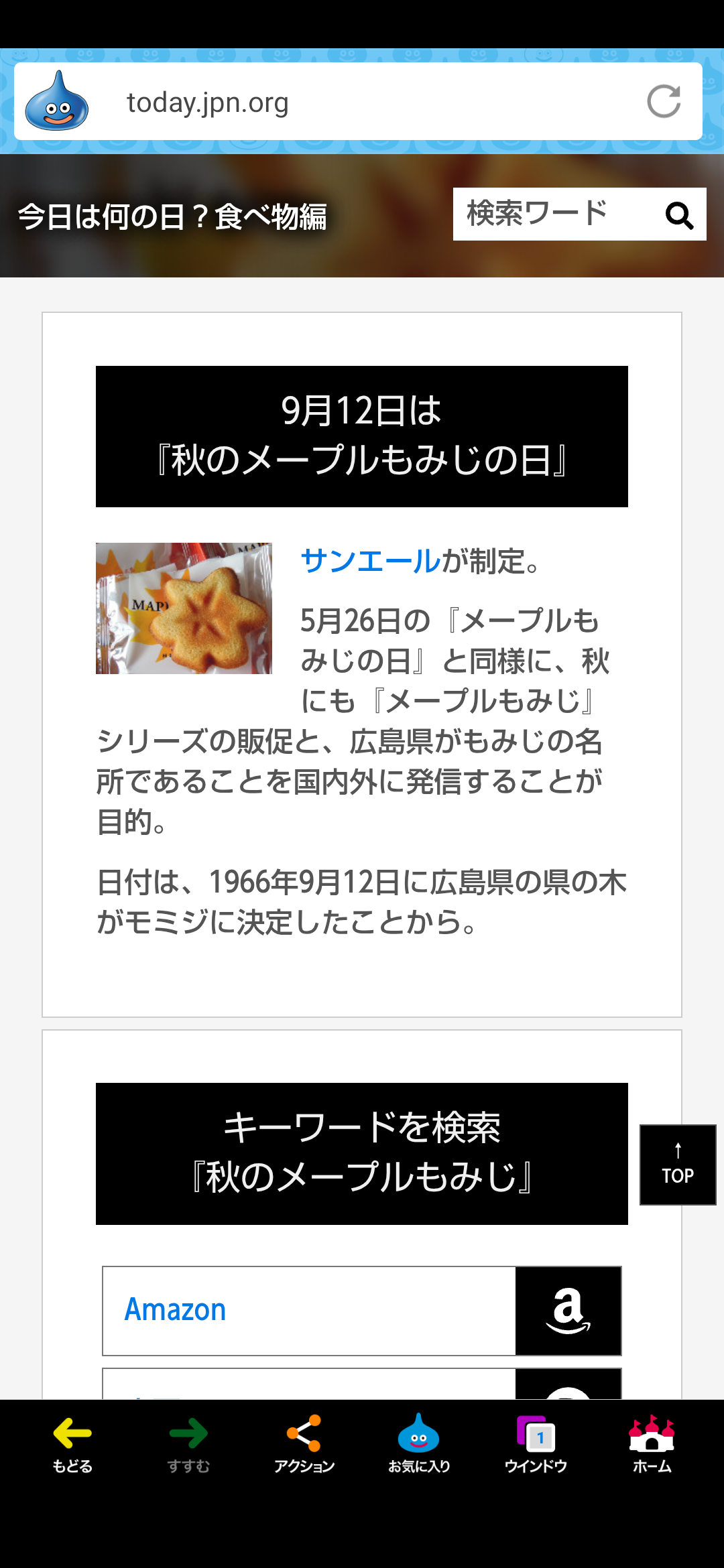Open the アクション share menu
The image size is (724, 1568).
click(304, 1445)
